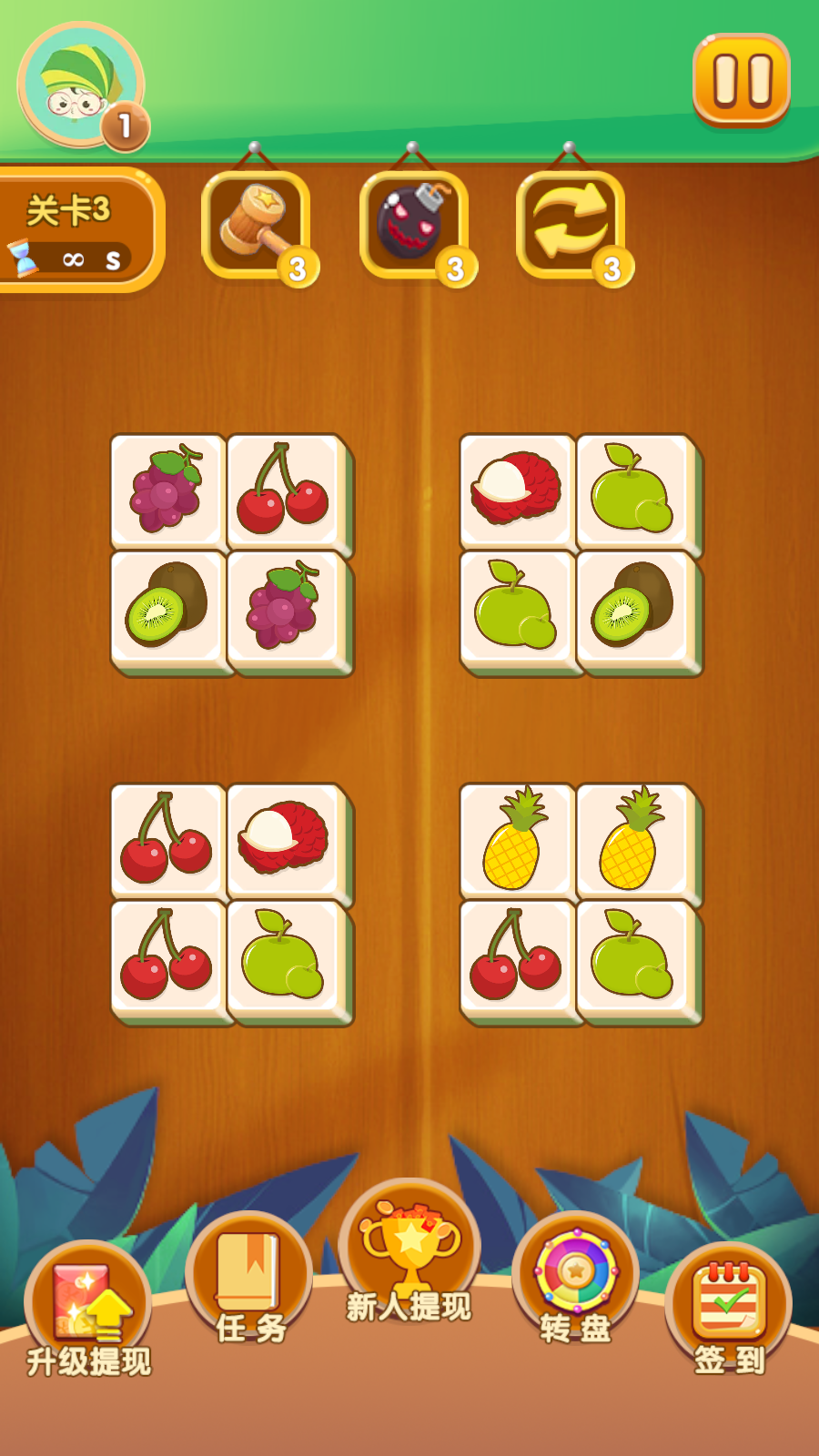Select the left pineapple tile

point(516,839)
